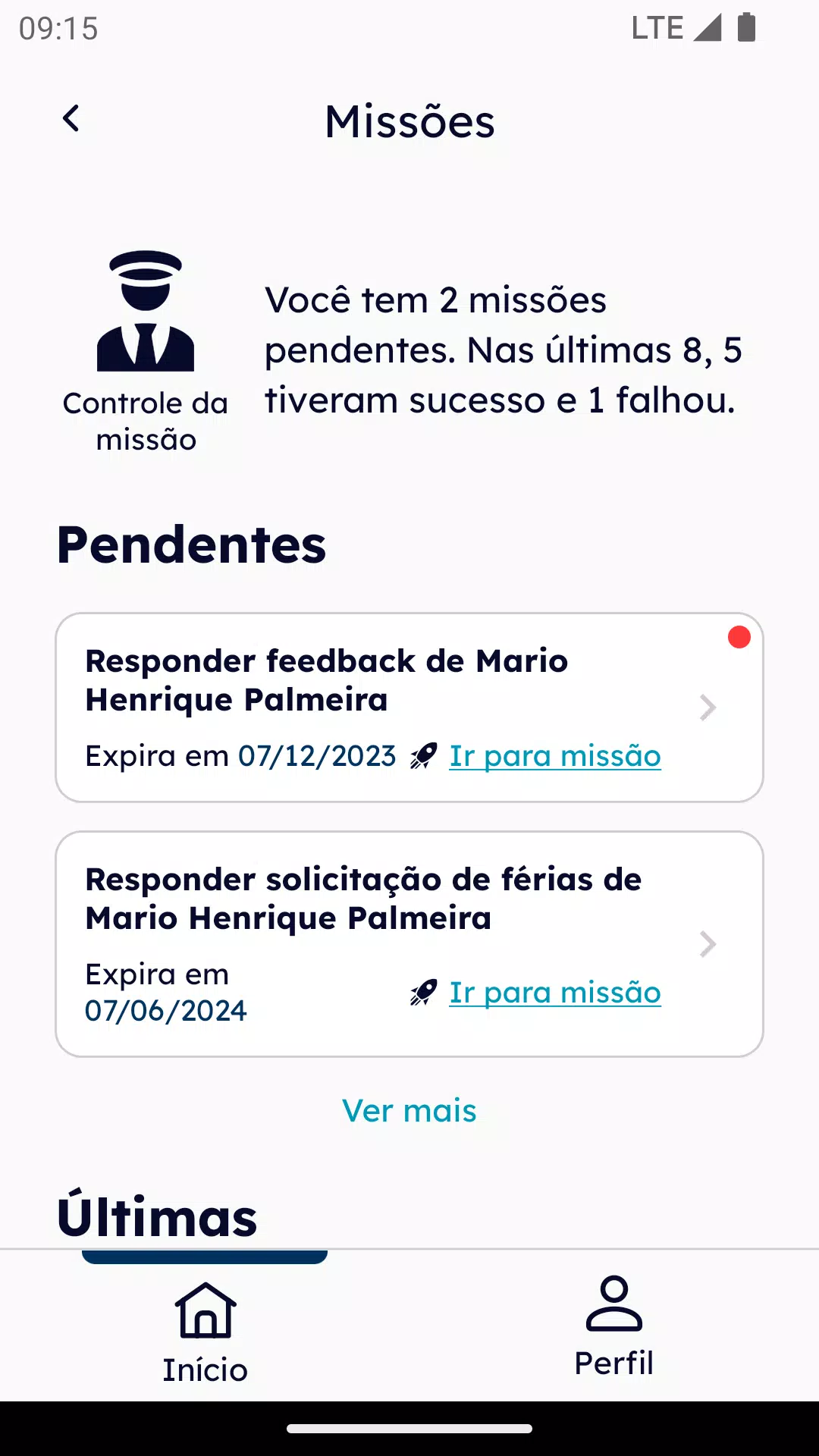Tap Ver mais to show more missions
Viewport: 819px width, 1456px height.
409,1111
